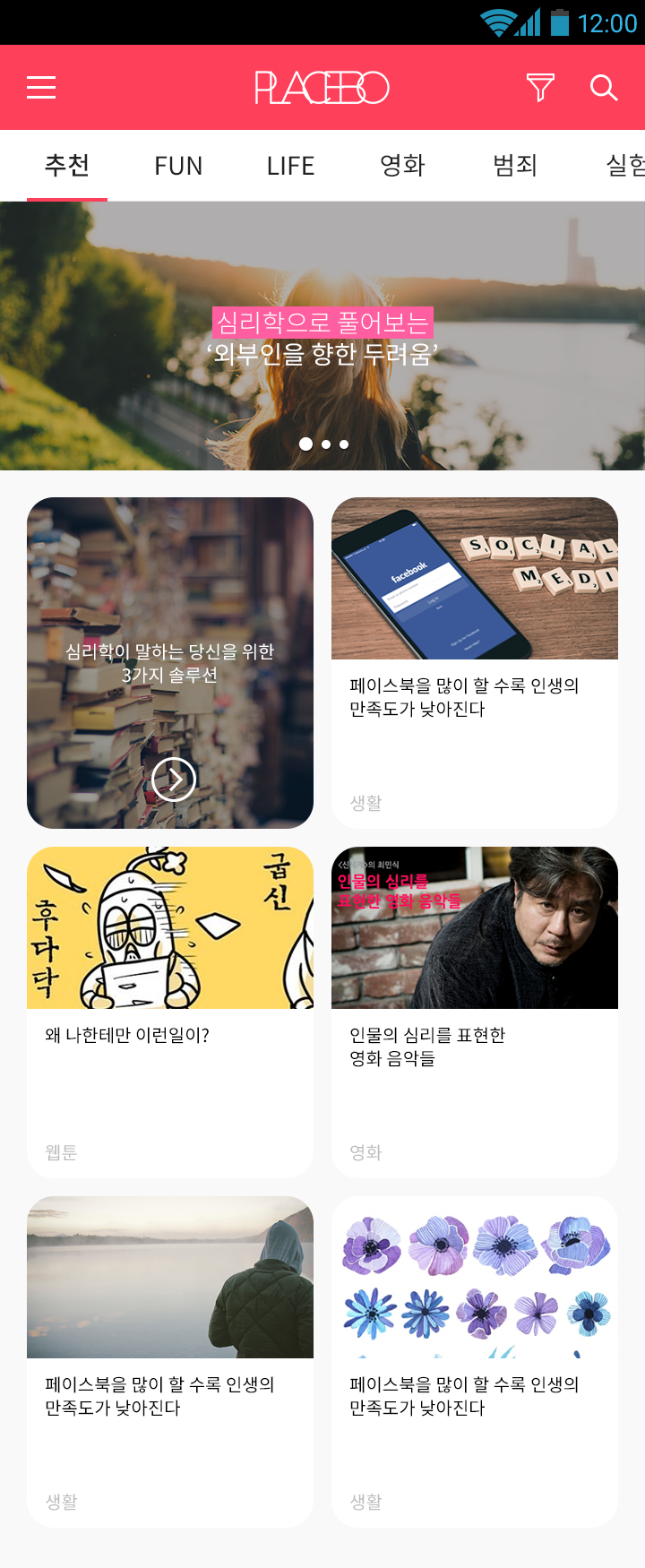Open the card with purple flowers image

(x=475, y=1362)
